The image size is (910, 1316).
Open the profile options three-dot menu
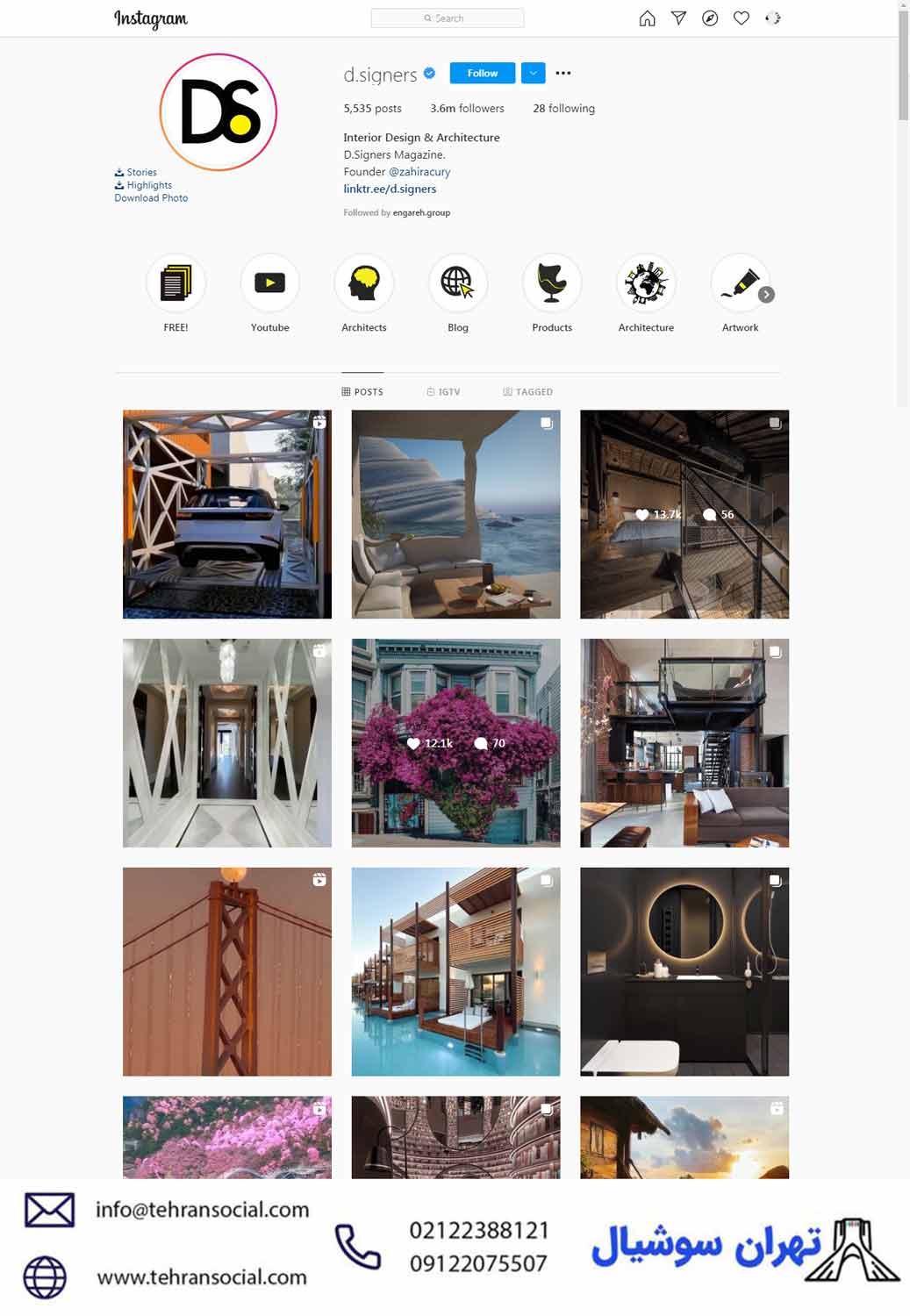563,74
